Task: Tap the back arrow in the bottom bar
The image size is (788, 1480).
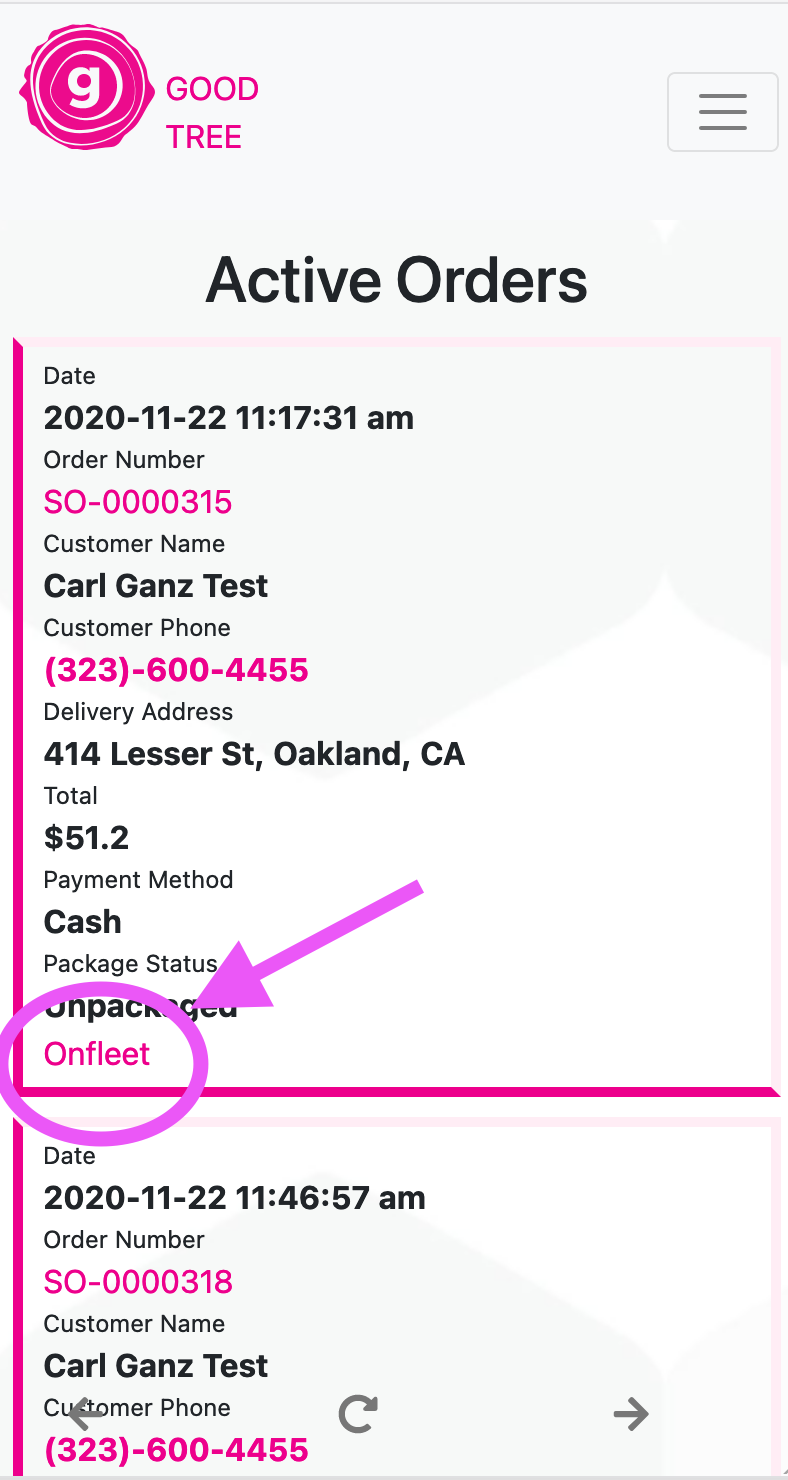Action: [x=87, y=1414]
